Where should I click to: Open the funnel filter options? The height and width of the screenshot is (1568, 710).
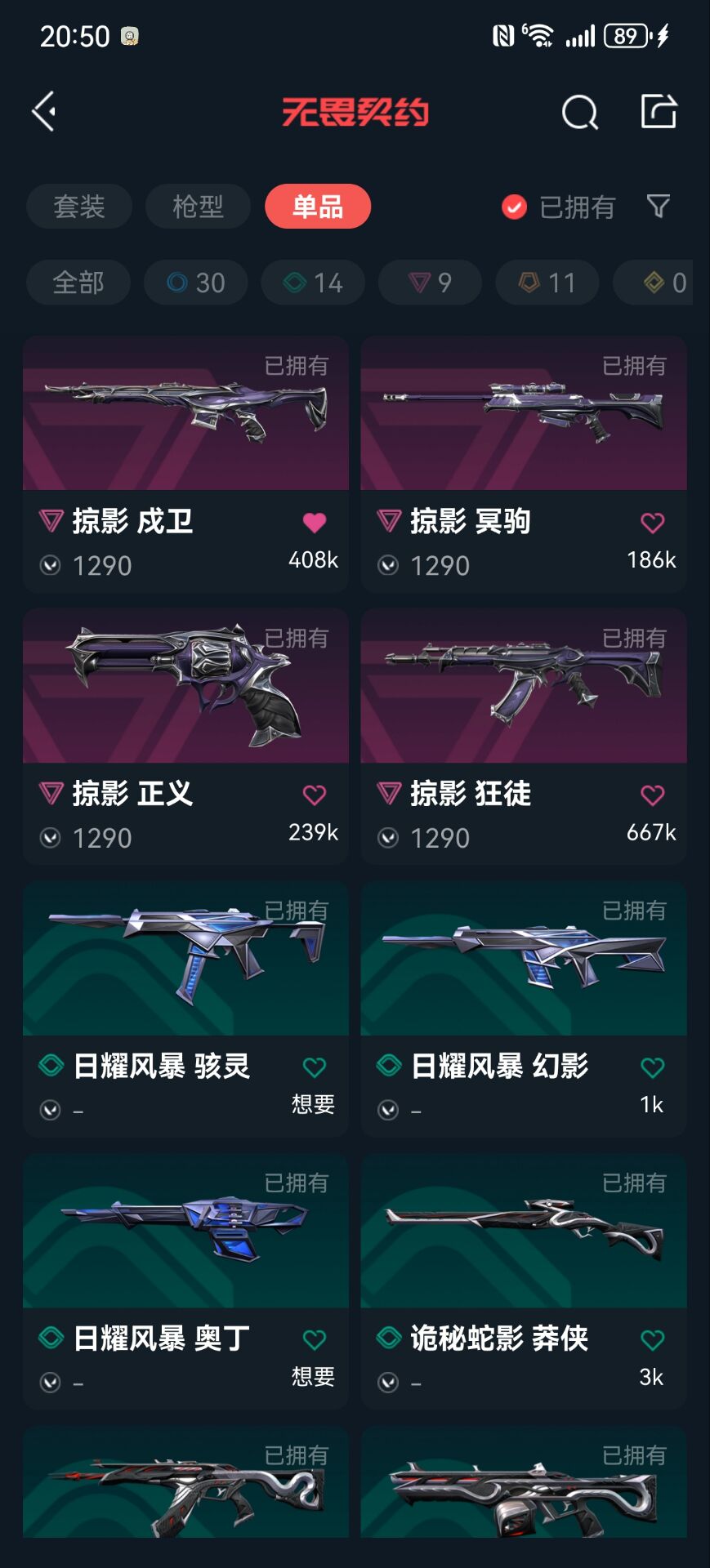click(658, 206)
